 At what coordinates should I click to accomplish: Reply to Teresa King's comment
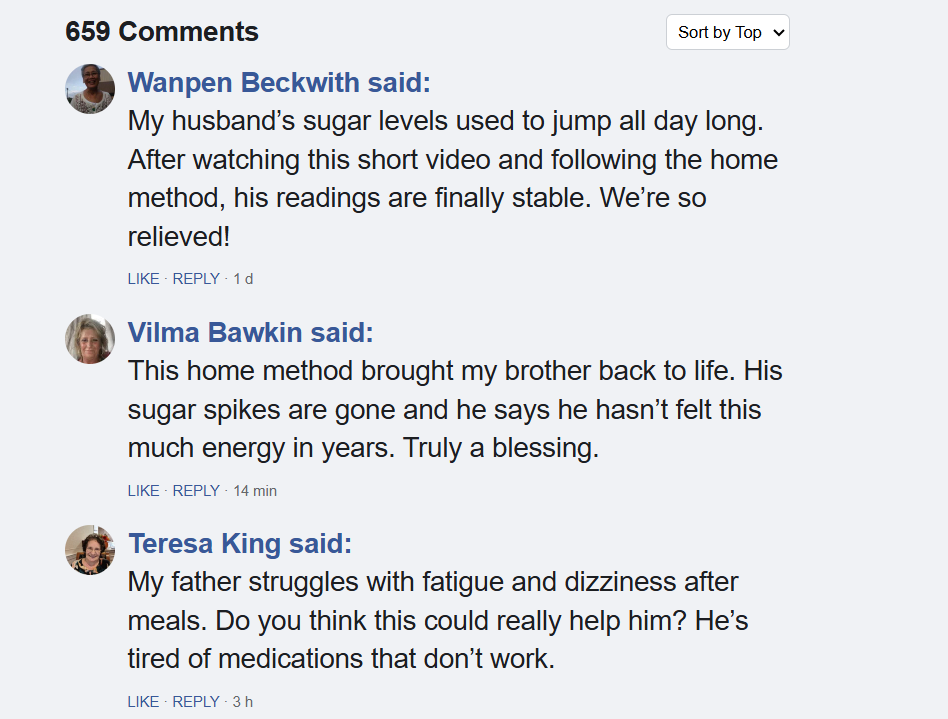pyautogui.click(x=196, y=702)
